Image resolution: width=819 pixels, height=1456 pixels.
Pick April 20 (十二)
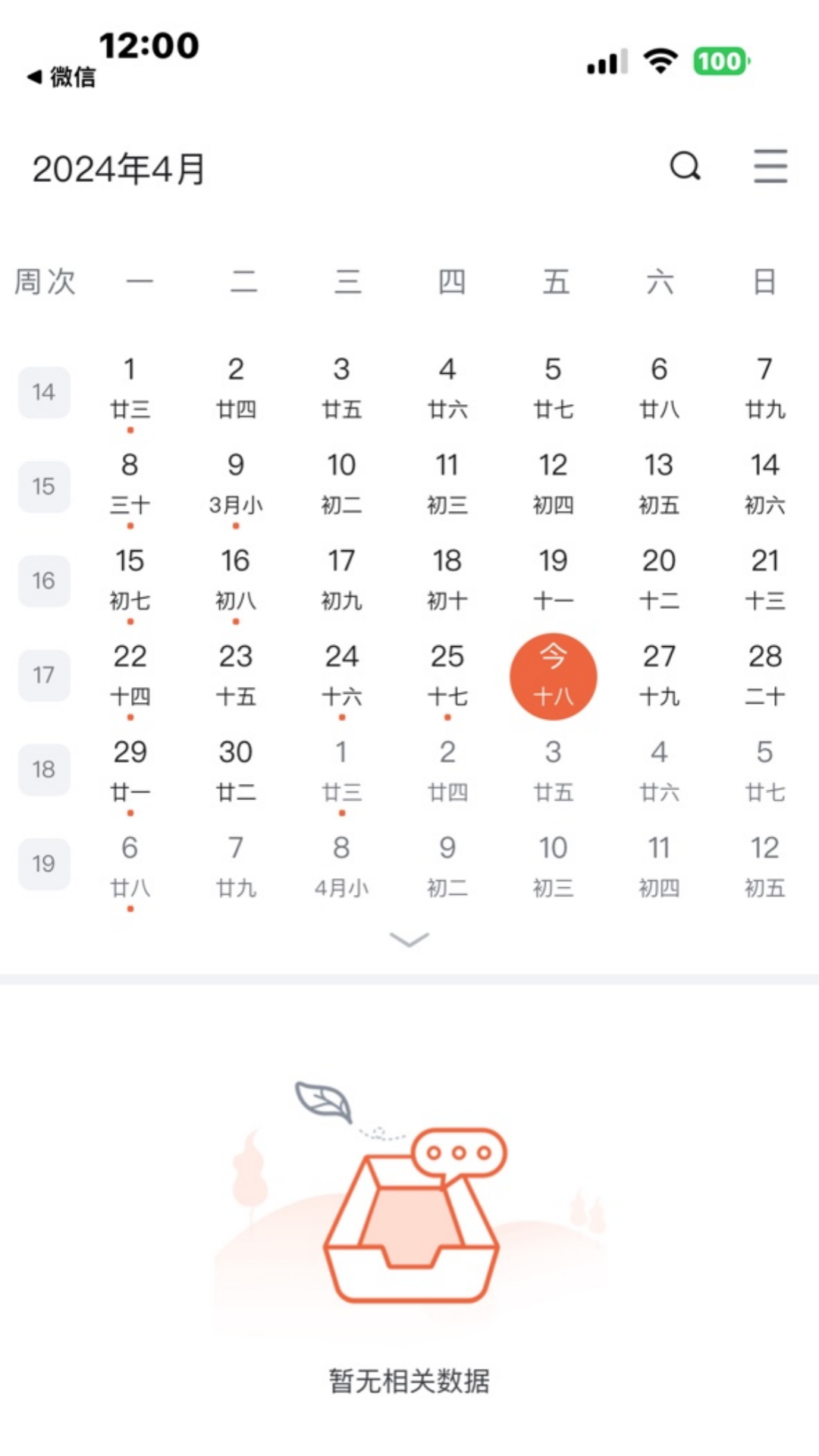[659, 579]
